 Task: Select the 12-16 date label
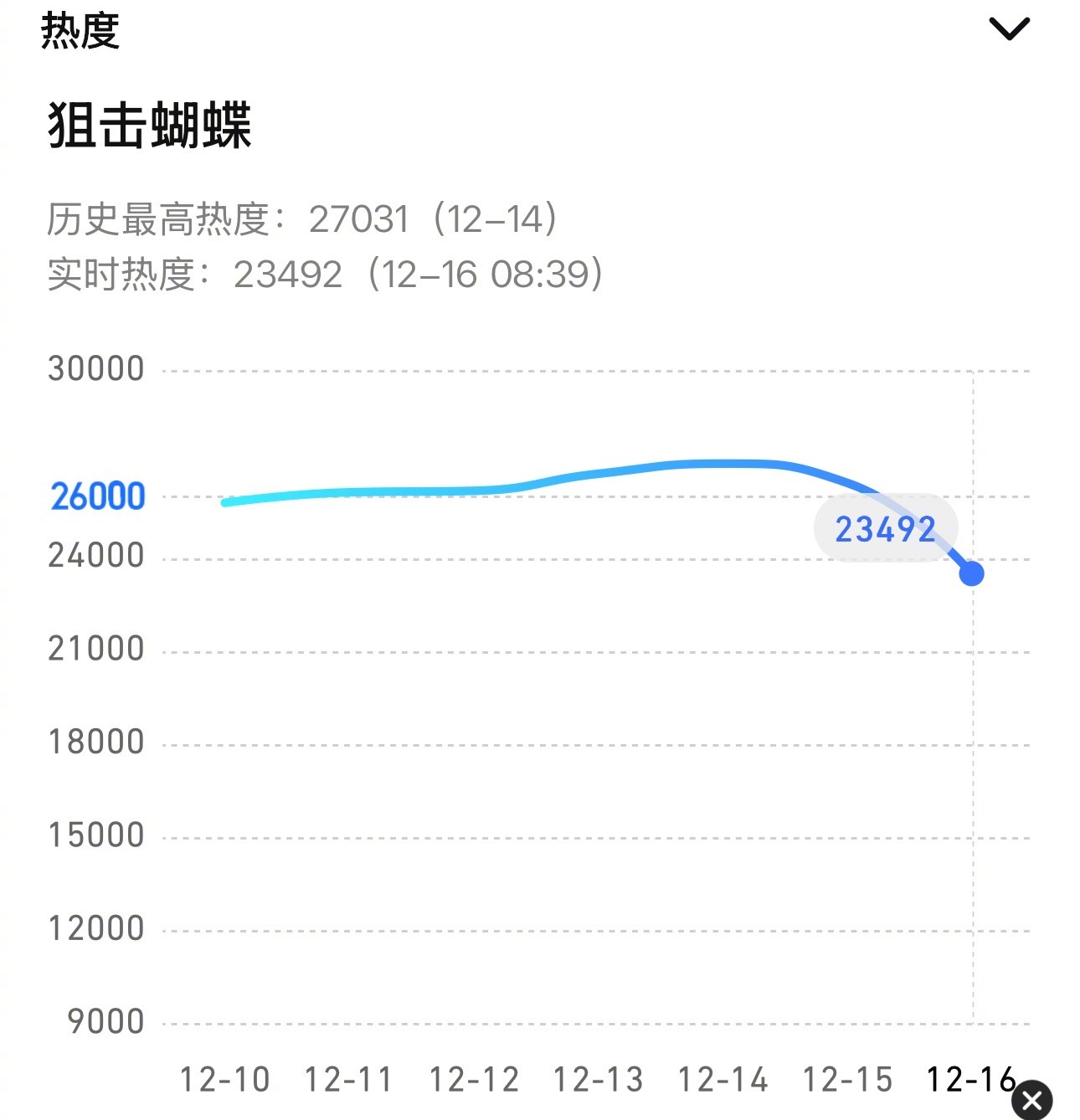click(971, 1080)
